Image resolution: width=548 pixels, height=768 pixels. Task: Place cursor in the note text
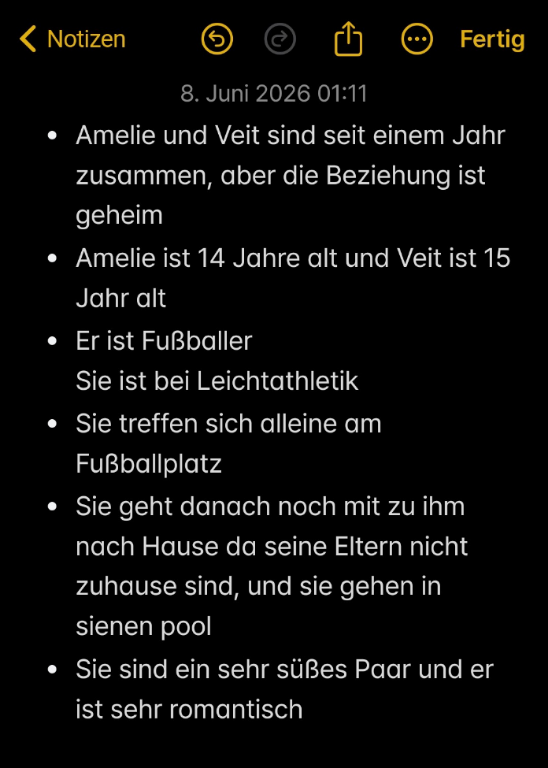[279, 422]
